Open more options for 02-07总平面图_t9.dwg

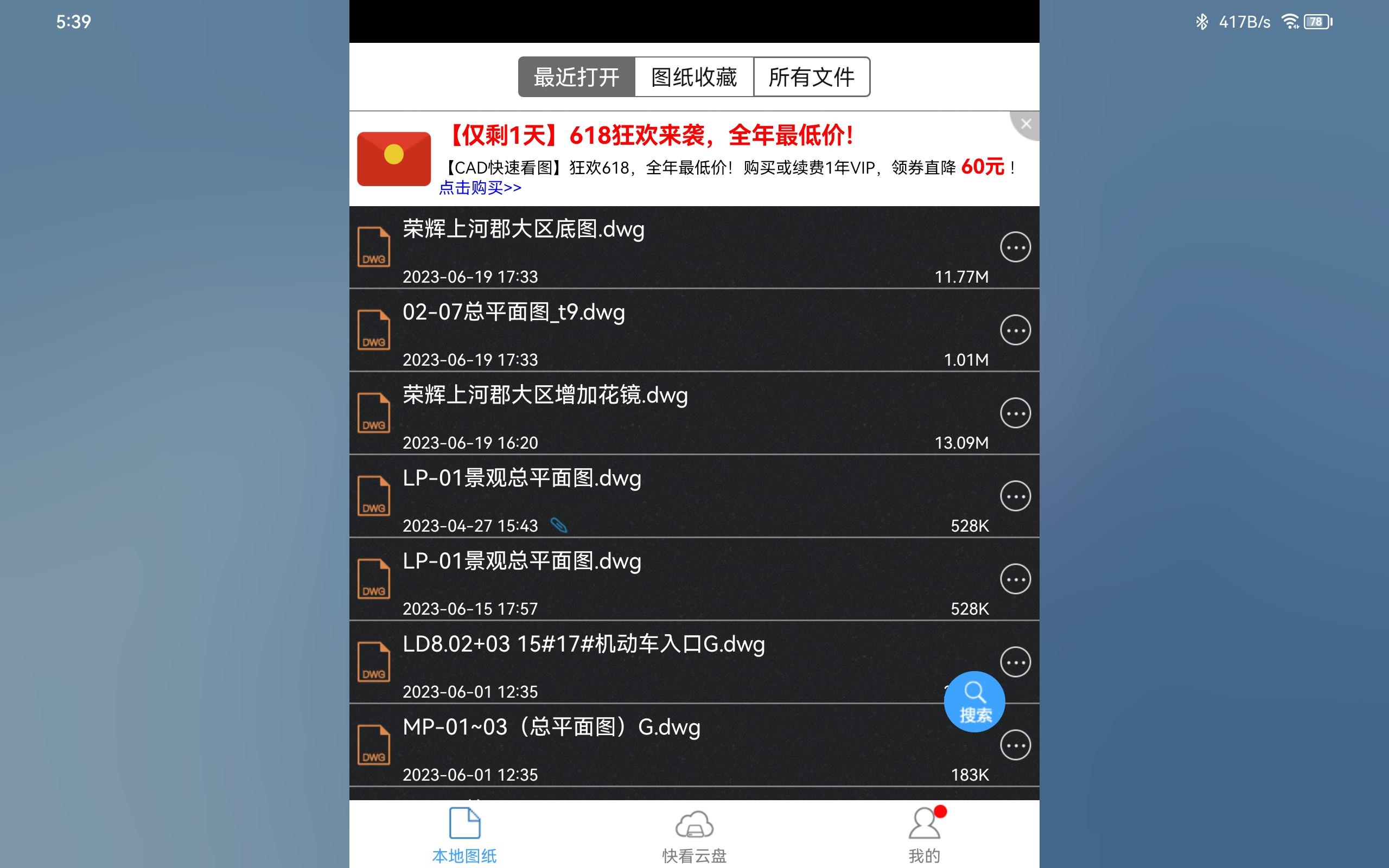click(1015, 330)
